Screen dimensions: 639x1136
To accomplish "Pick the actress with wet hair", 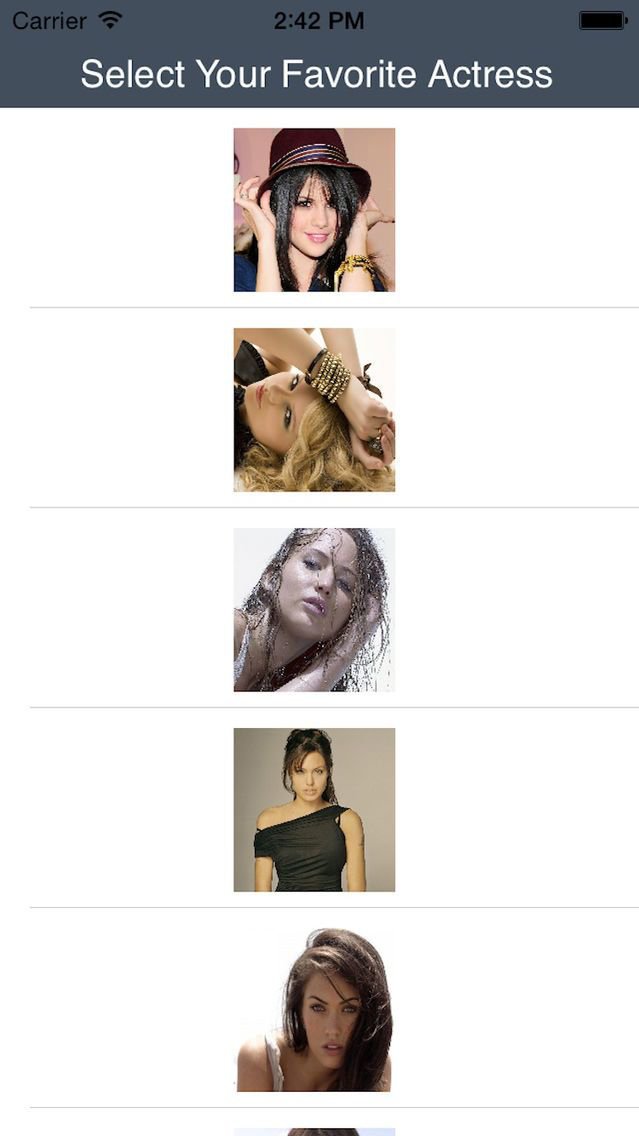I will pos(314,610).
